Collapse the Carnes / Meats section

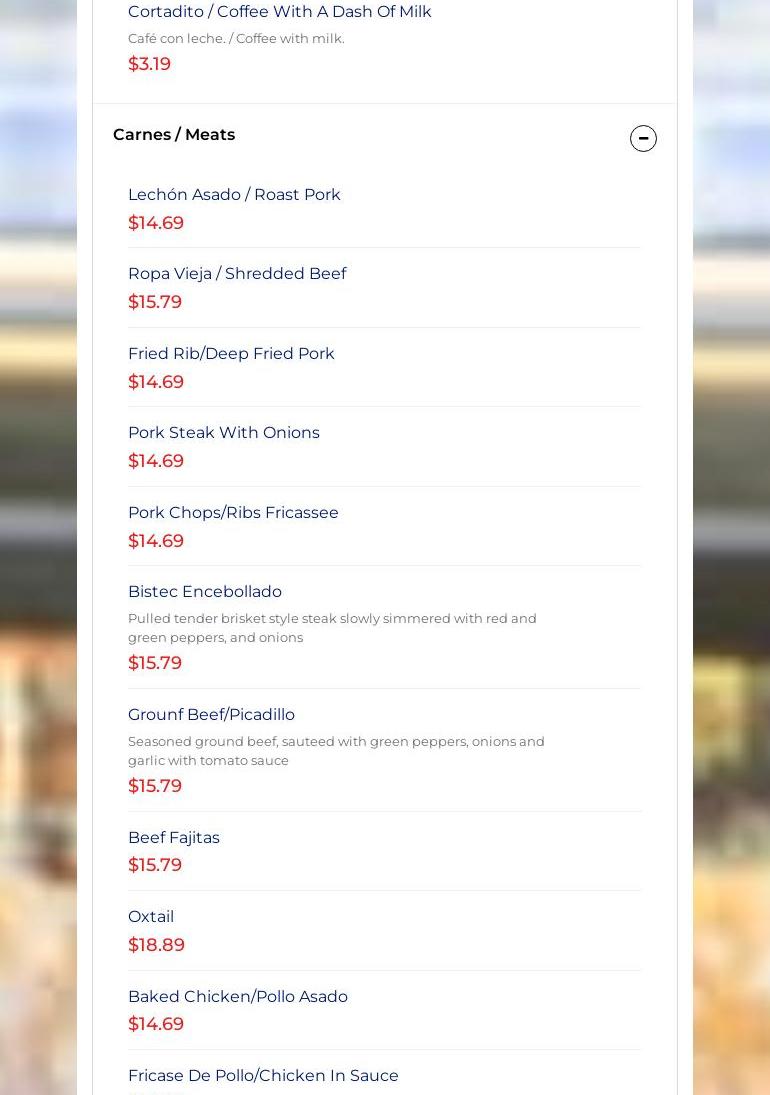tap(643, 138)
